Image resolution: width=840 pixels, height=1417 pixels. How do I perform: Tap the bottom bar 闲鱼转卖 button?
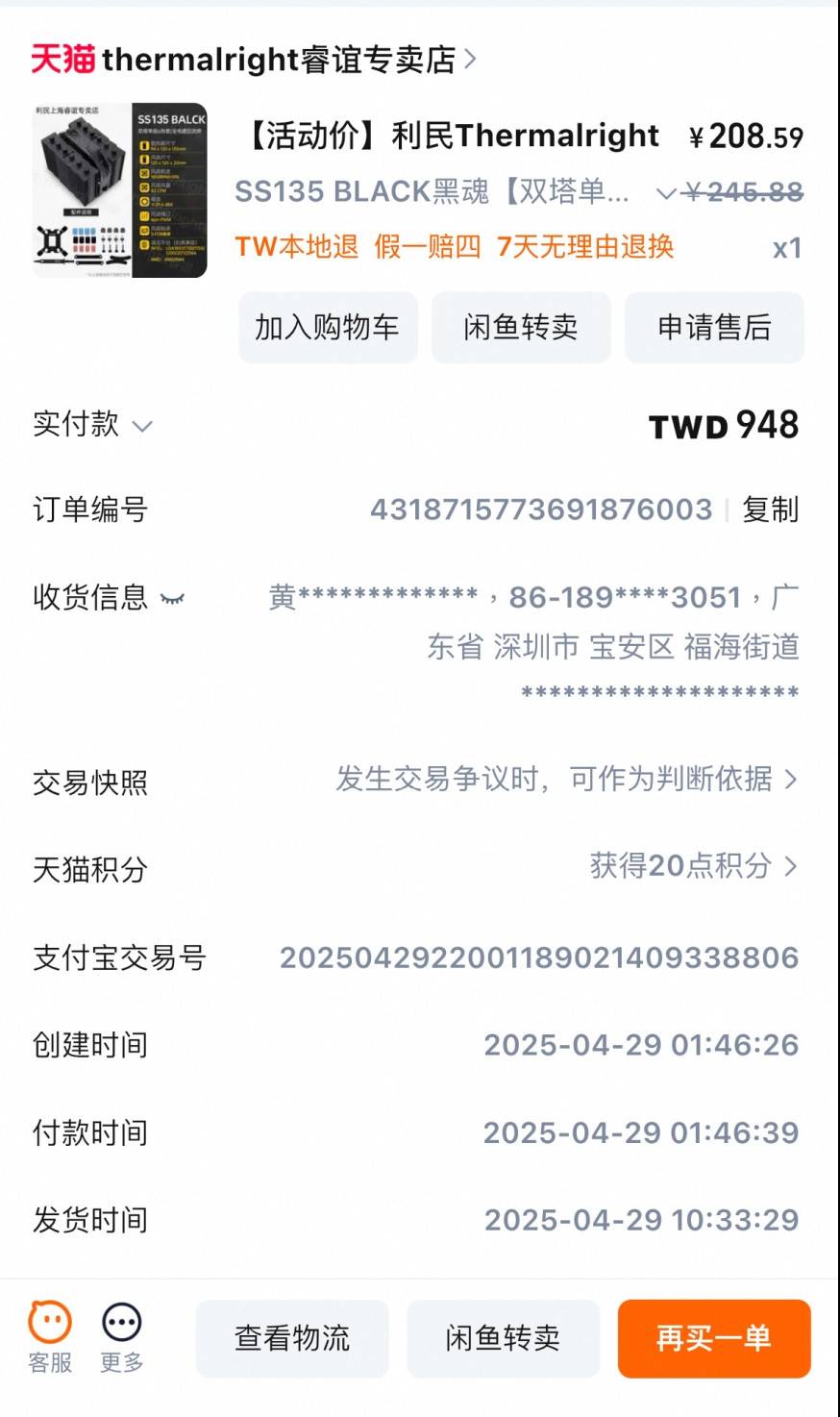click(x=503, y=1338)
